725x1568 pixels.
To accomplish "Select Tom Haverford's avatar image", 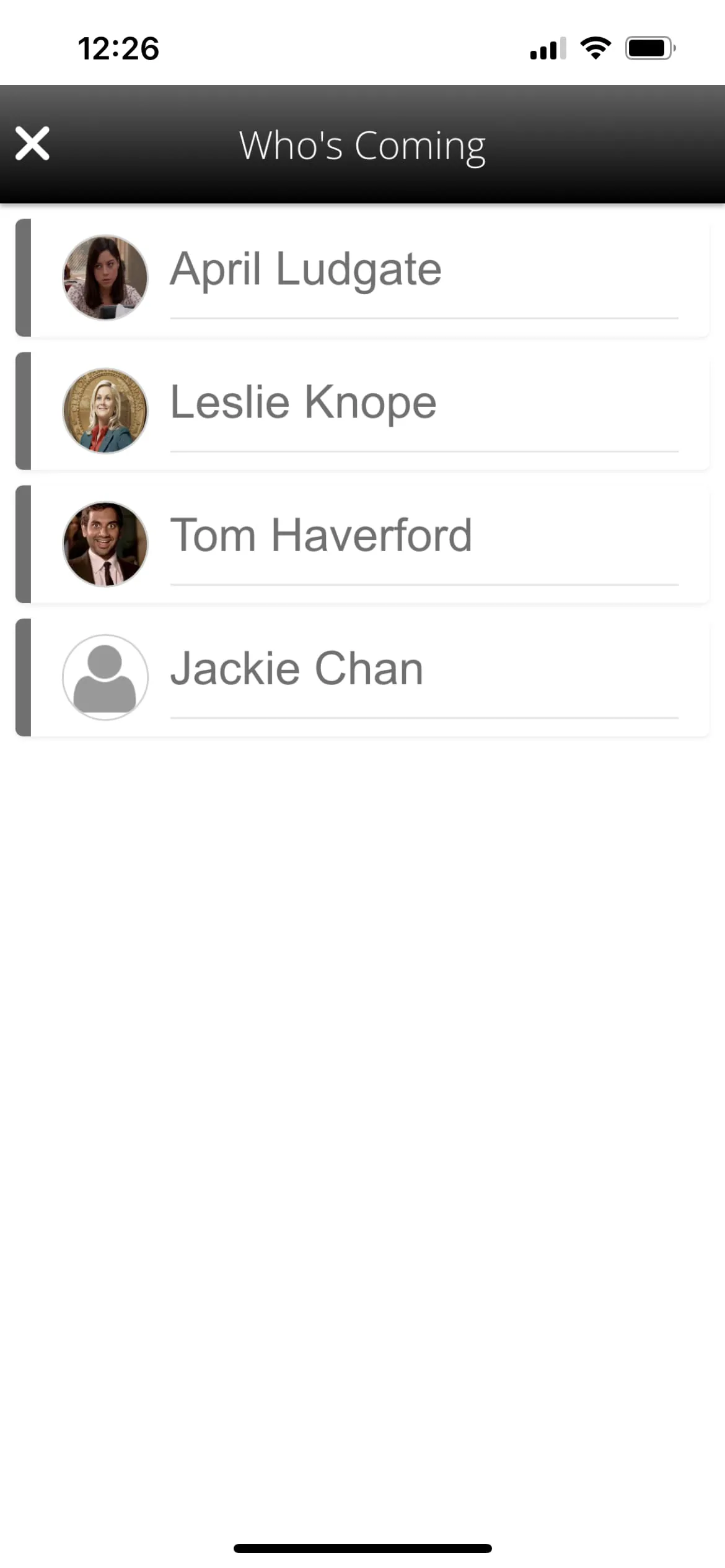I will (x=105, y=544).
